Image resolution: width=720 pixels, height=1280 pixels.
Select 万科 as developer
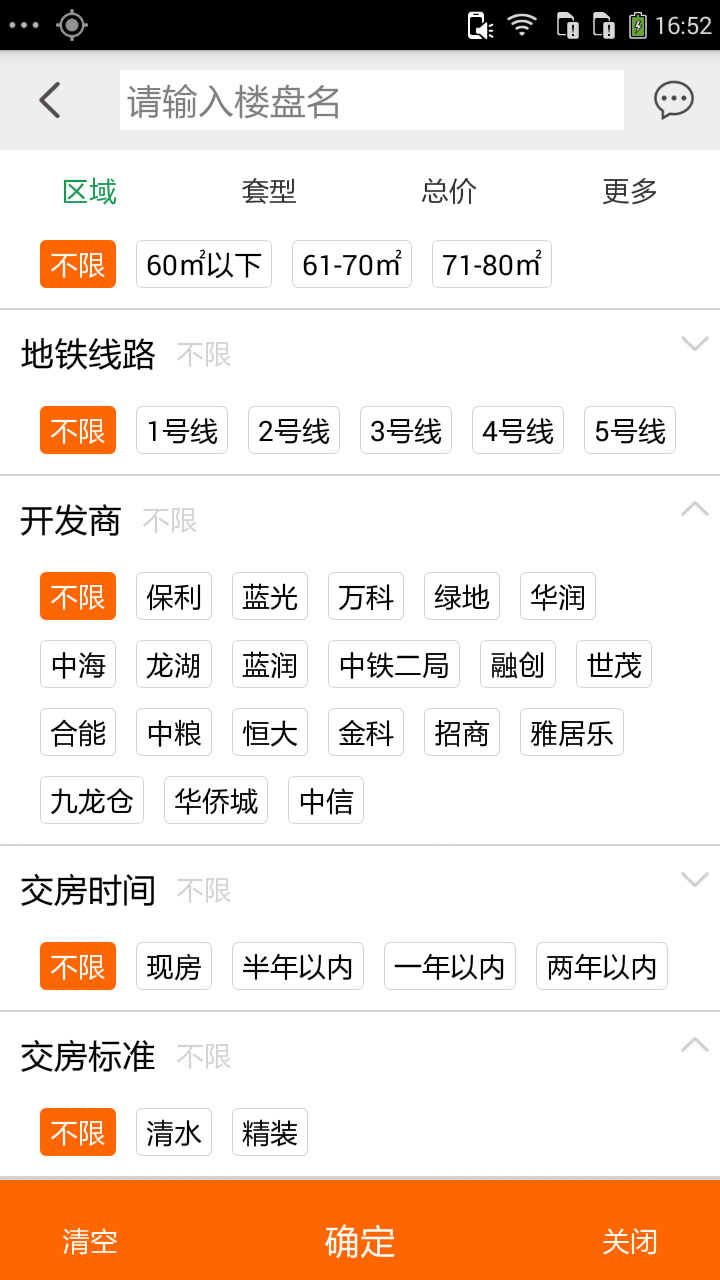click(x=366, y=596)
